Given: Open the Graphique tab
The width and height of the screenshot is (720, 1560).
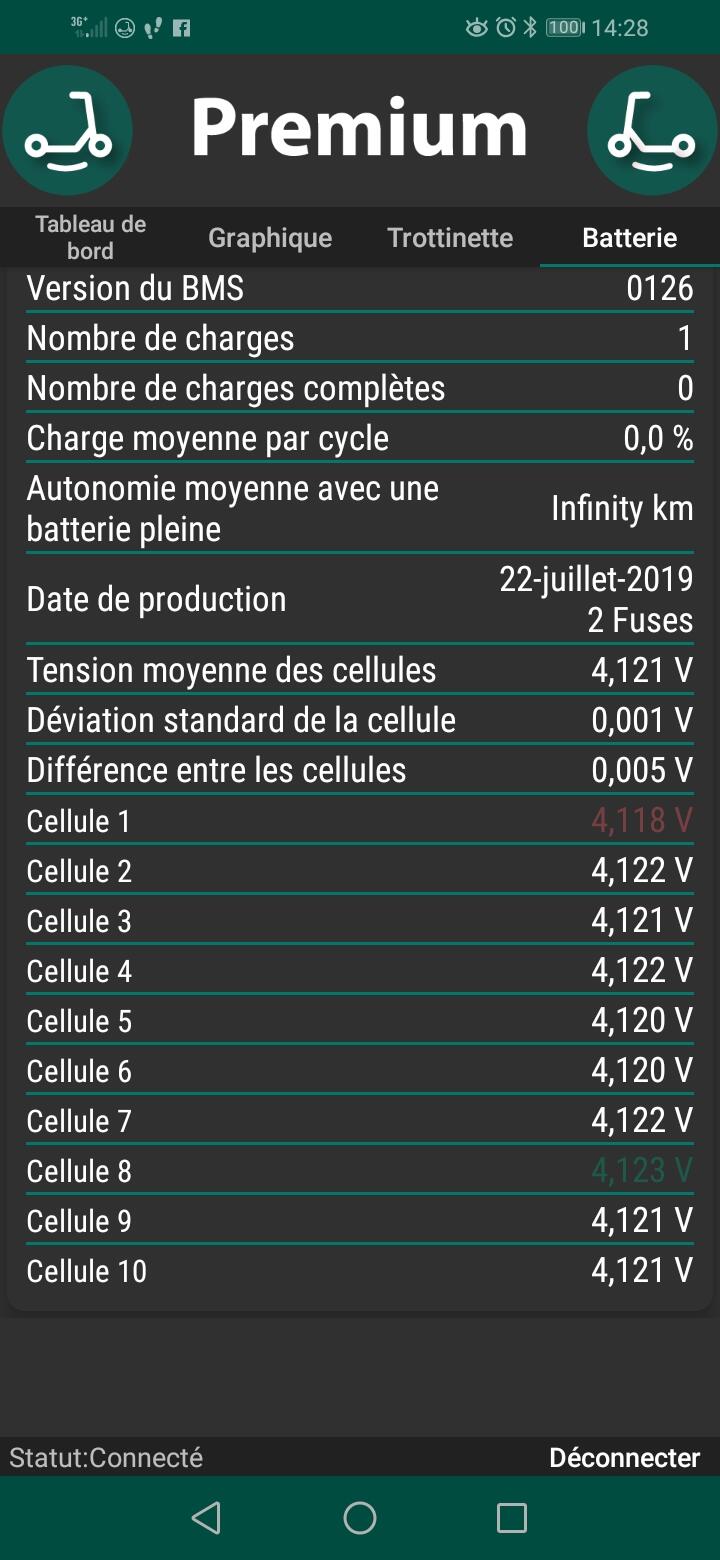Looking at the screenshot, I should click(x=270, y=238).
